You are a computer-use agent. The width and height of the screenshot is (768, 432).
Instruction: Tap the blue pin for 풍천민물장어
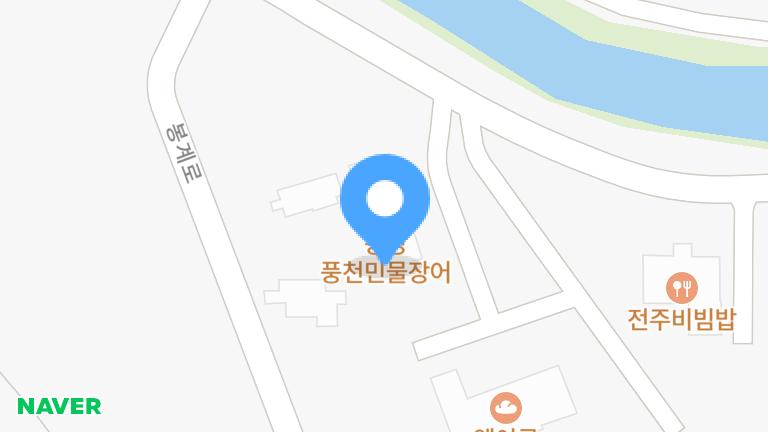[385, 201]
